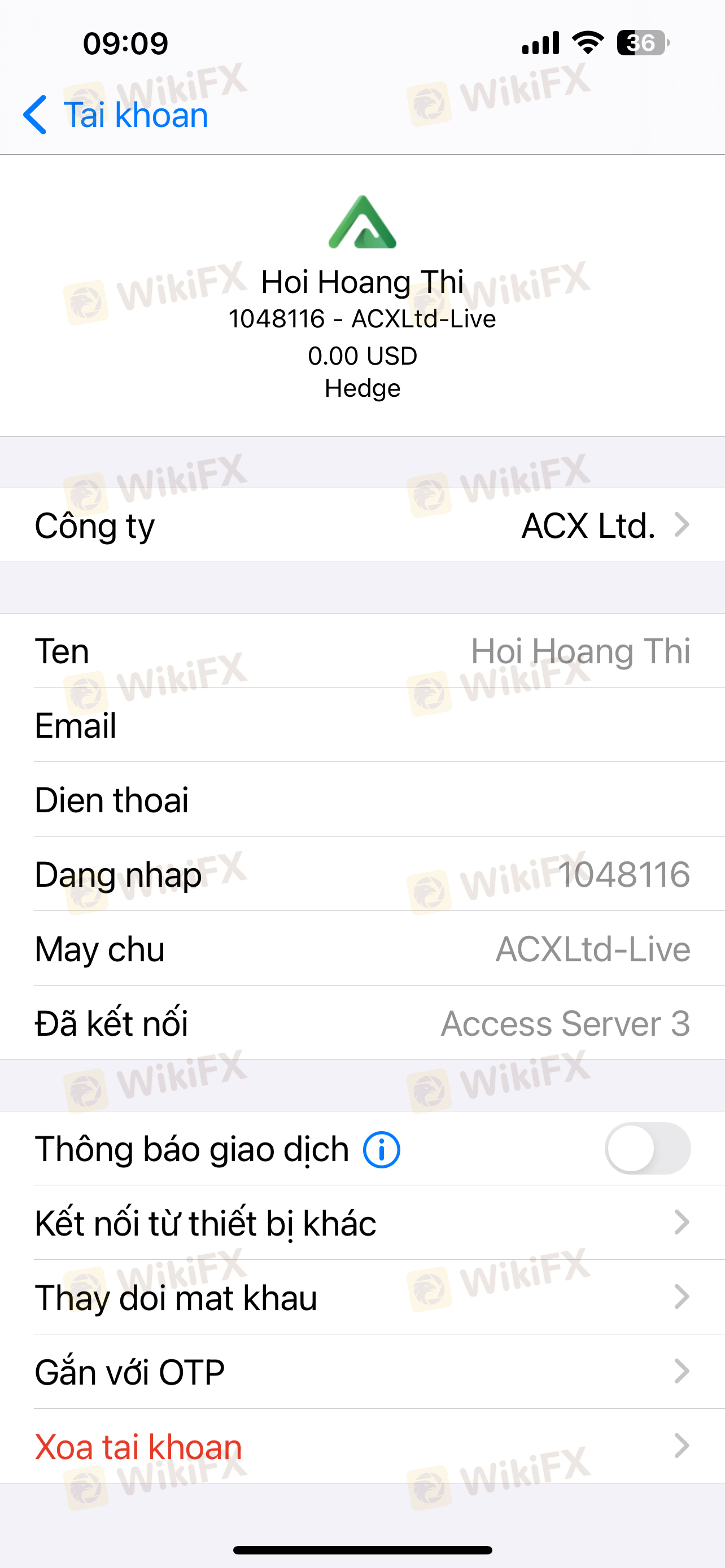This screenshot has height=1568, width=725.
Task: Open the Công ty ACX Ltd. row
Action: tap(362, 525)
